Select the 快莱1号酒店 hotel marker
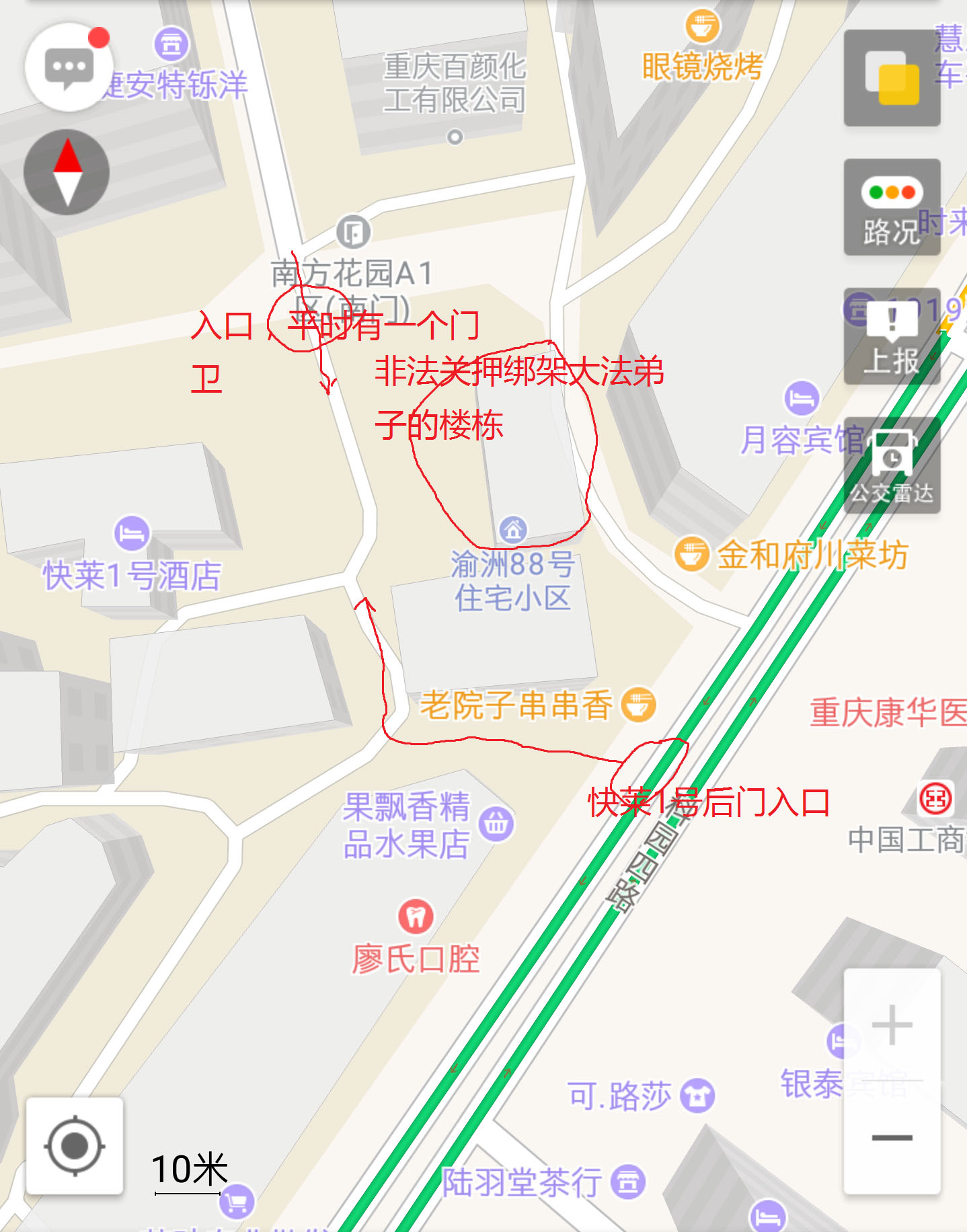The height and width of the screenshot is (1232, 967). click(x=132, y=533)
